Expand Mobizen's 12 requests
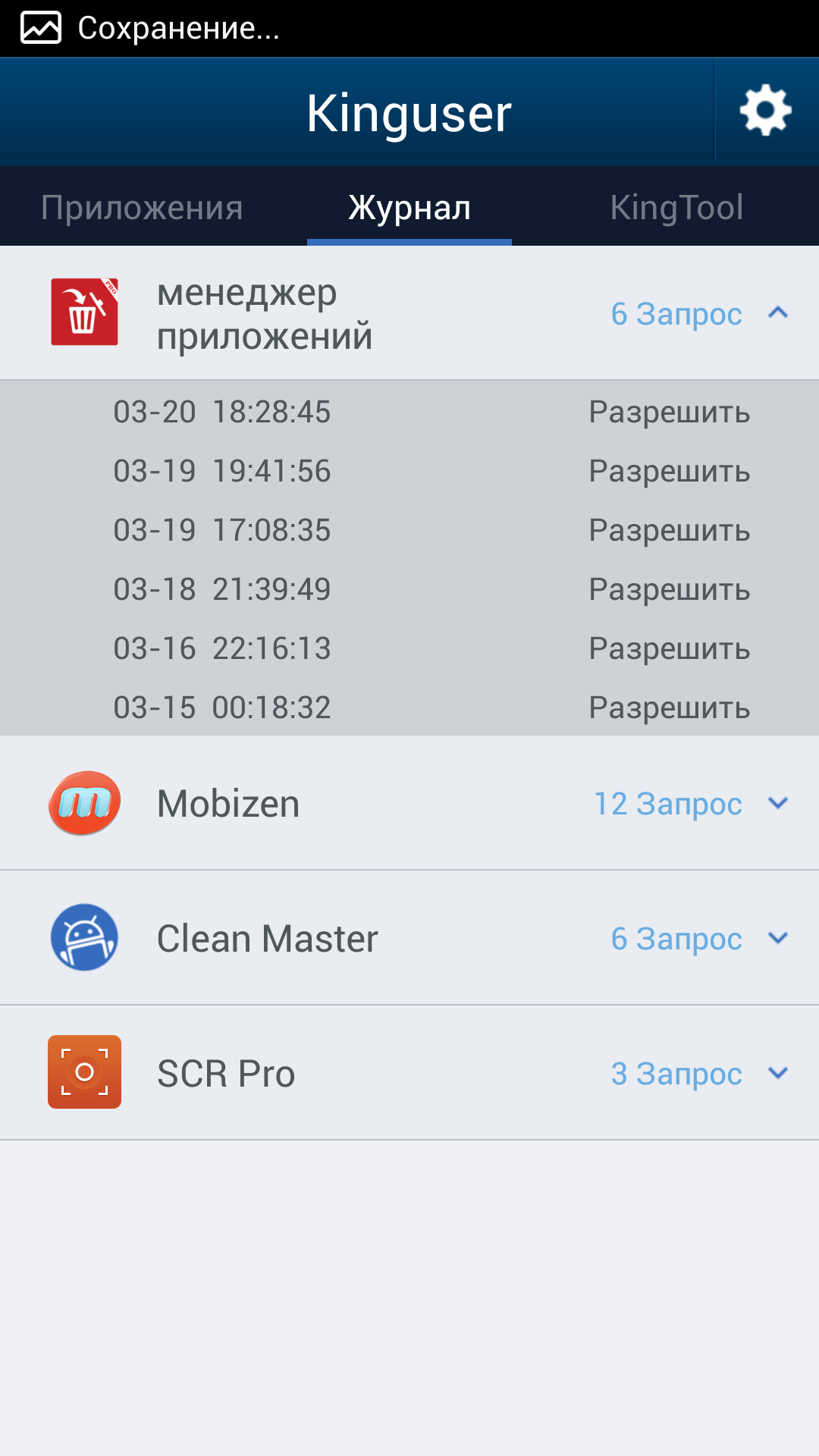 click(x=777, y=803)
